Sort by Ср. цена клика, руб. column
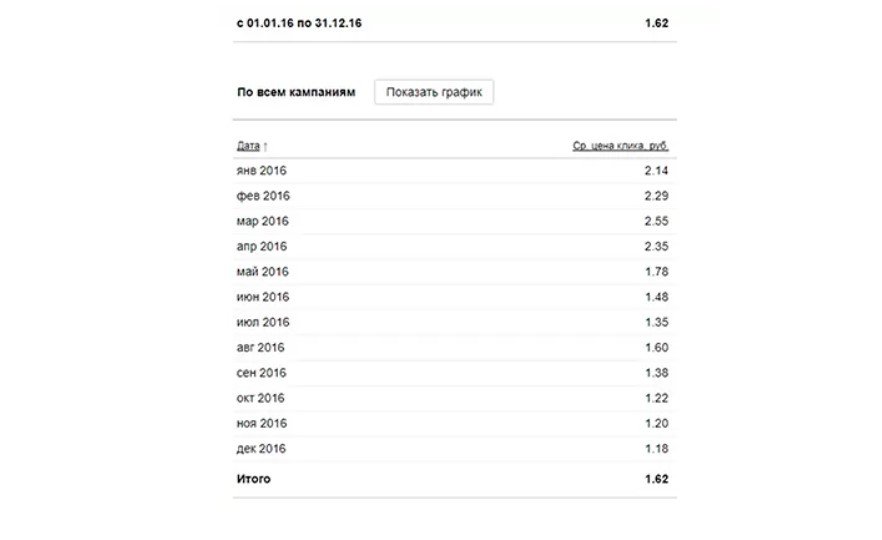The width and height of the screenshot is (882, 540). (620, 146)
